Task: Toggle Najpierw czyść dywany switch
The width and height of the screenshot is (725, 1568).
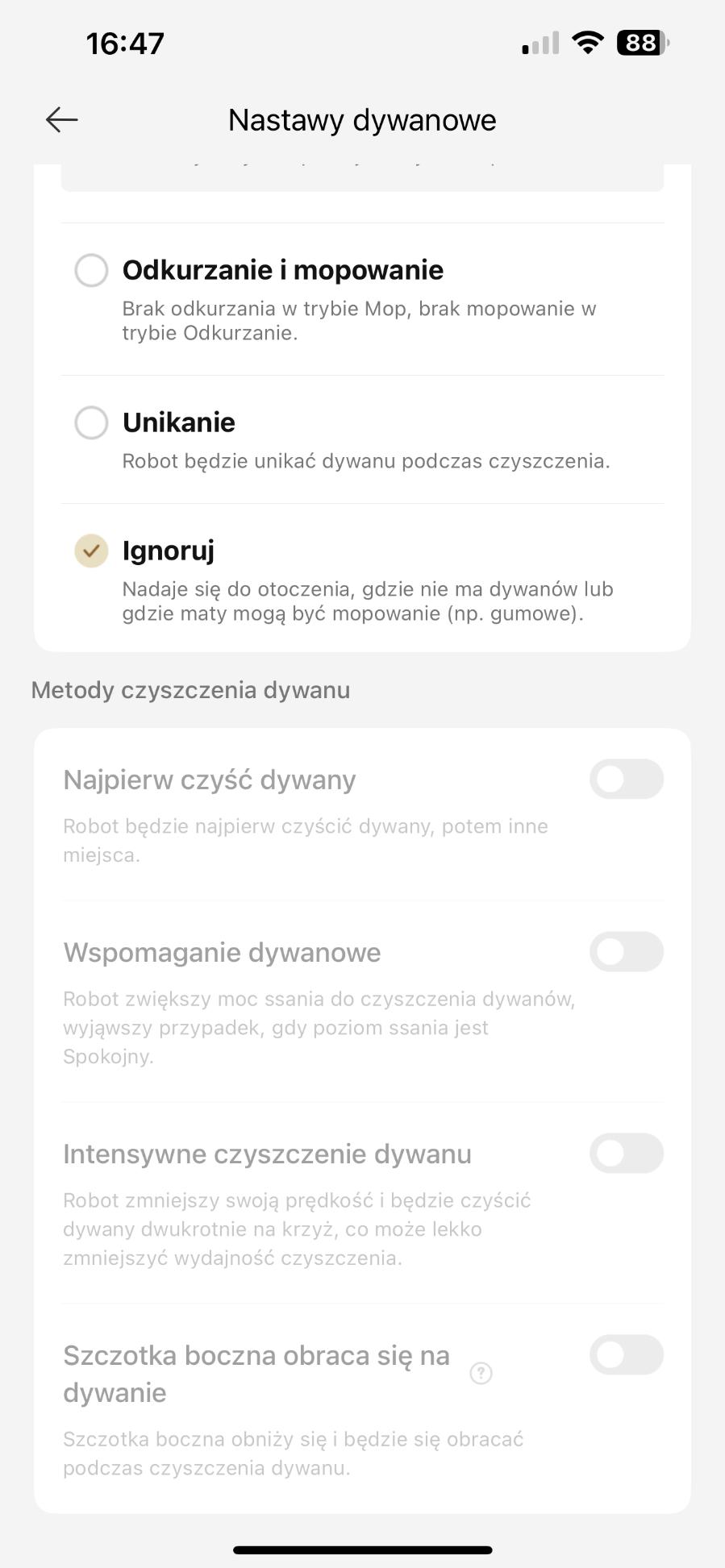Action: tap(627, 779)
